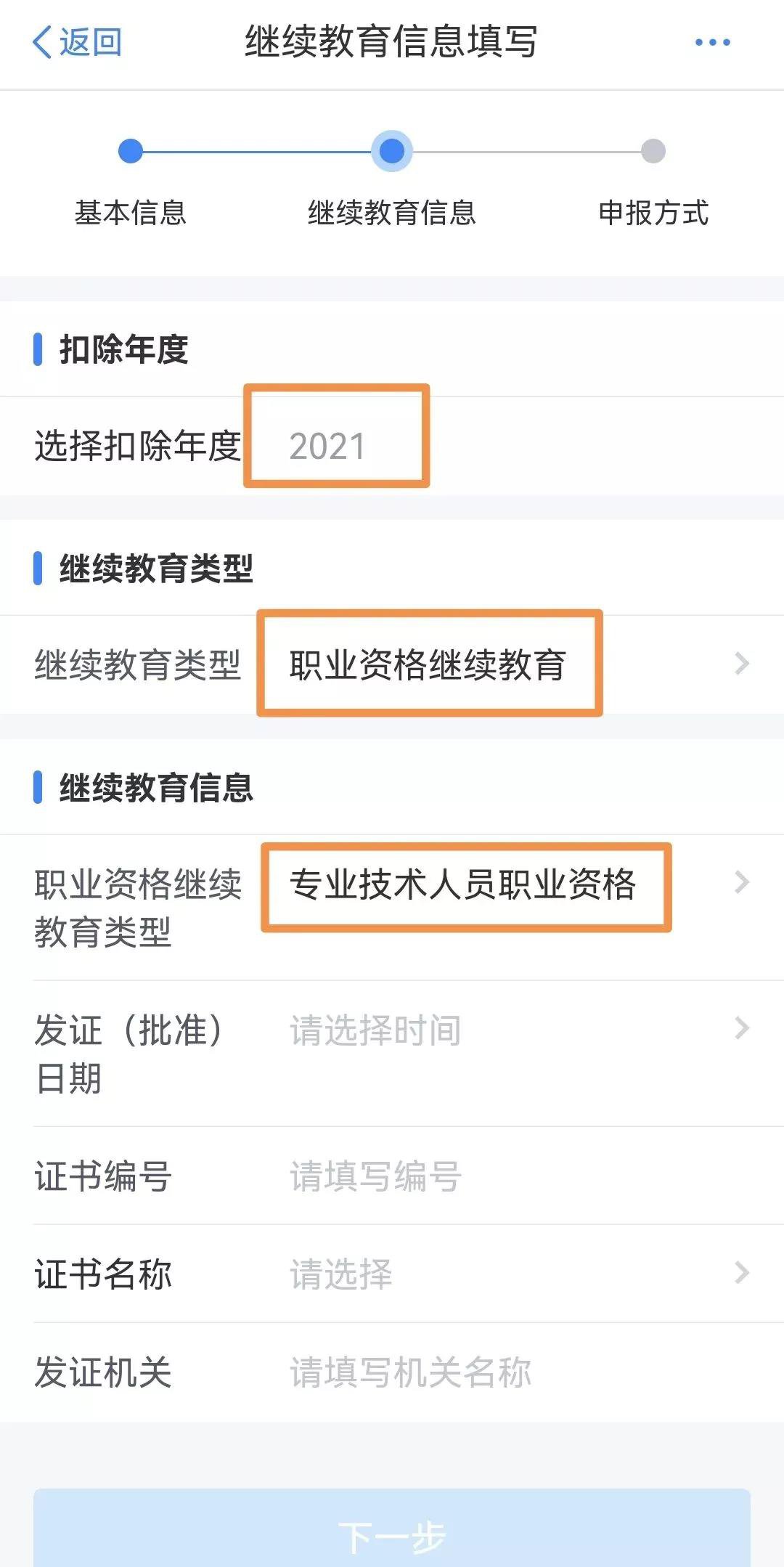Open the three-dot overflow menu

point(712,42)
